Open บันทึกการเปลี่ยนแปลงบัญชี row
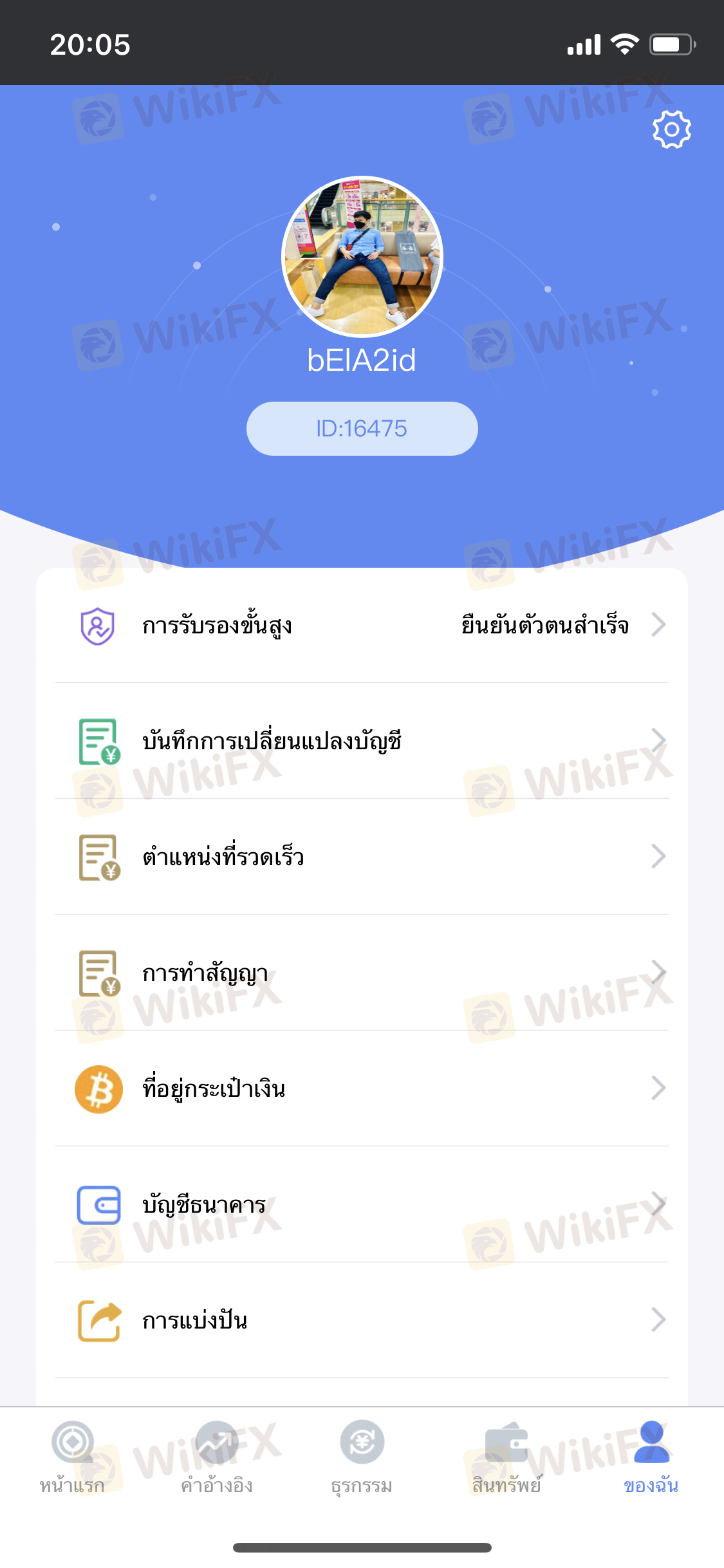 (x=362, y=741)
